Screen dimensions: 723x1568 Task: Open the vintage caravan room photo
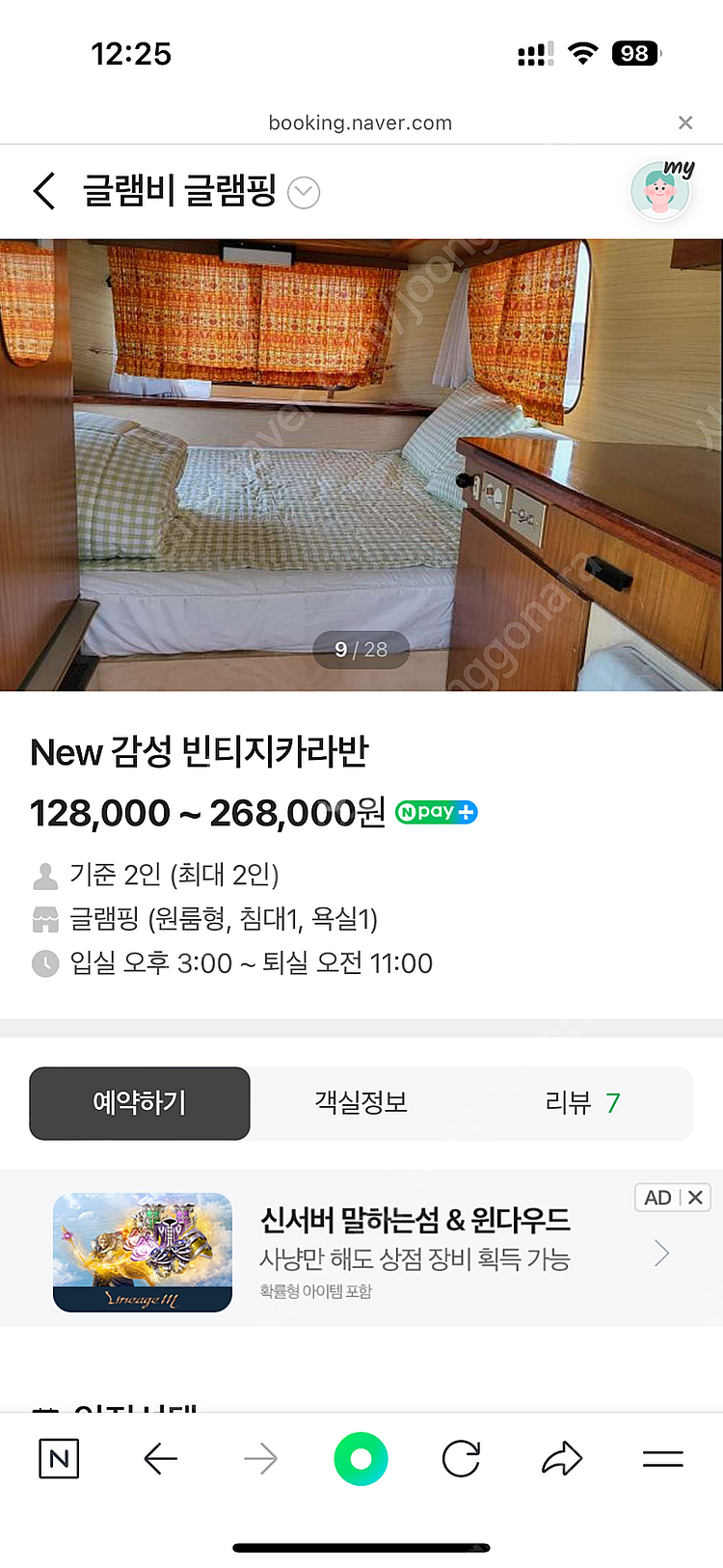pyautogui.click(x=361, y=465)
